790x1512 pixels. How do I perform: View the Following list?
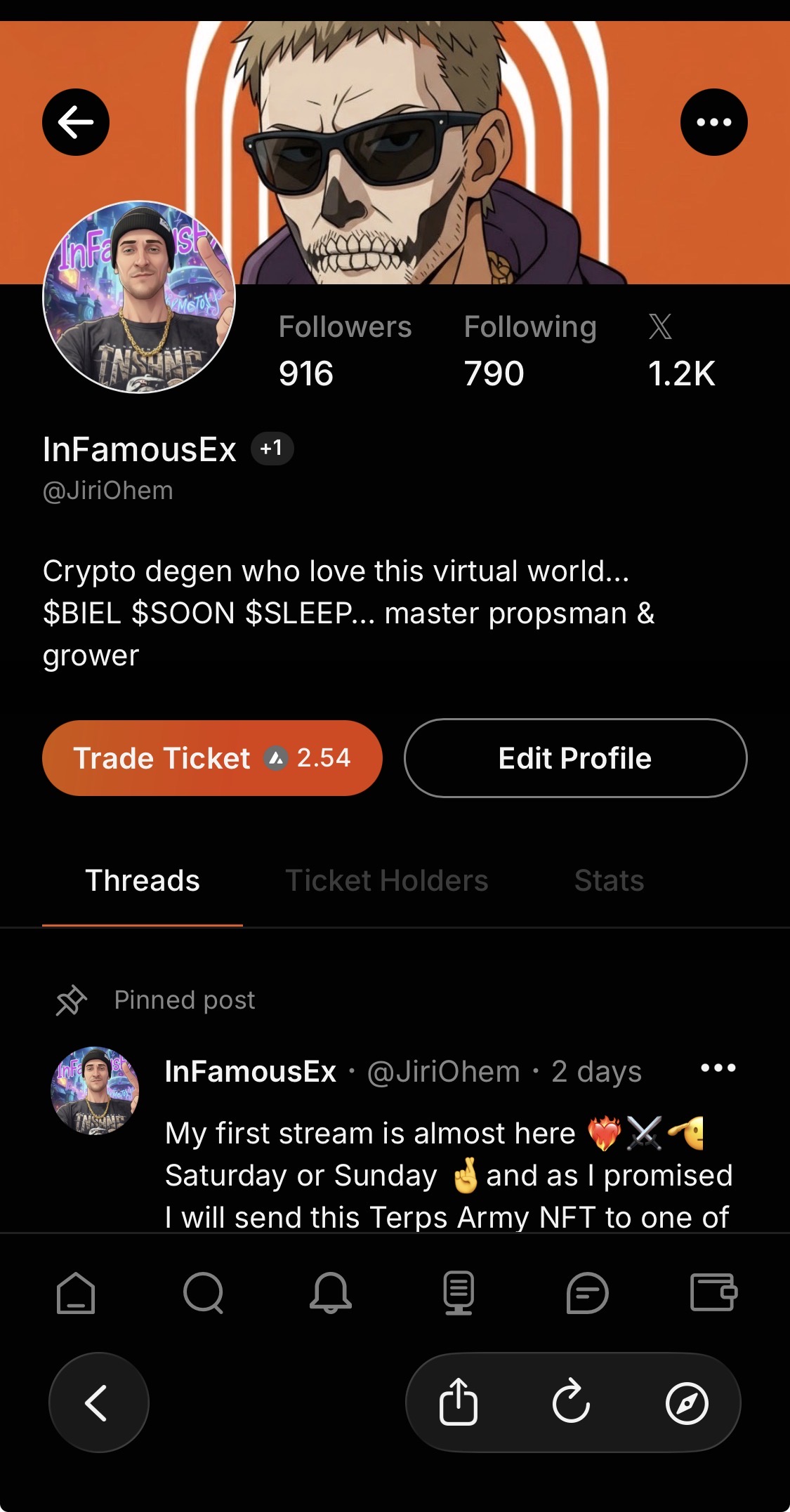(529, 350)
